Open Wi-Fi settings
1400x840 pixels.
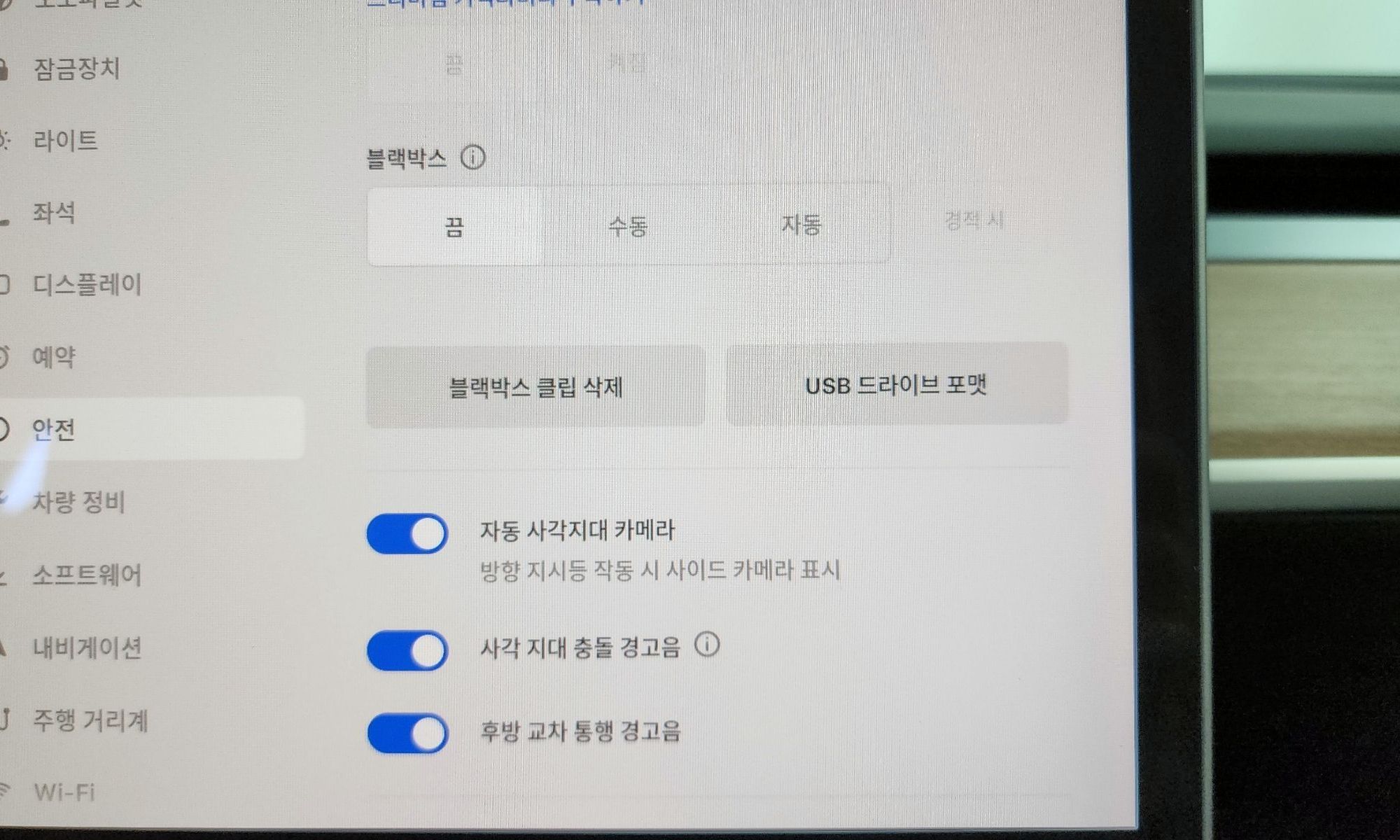click(64, 792)
